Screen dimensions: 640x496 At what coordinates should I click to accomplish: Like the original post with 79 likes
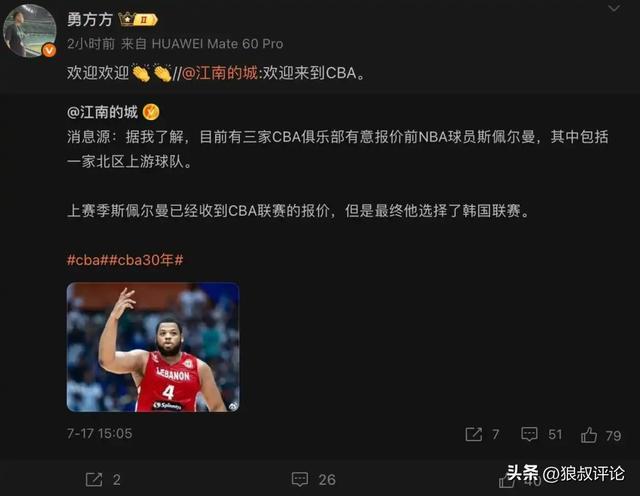(600, 435)
